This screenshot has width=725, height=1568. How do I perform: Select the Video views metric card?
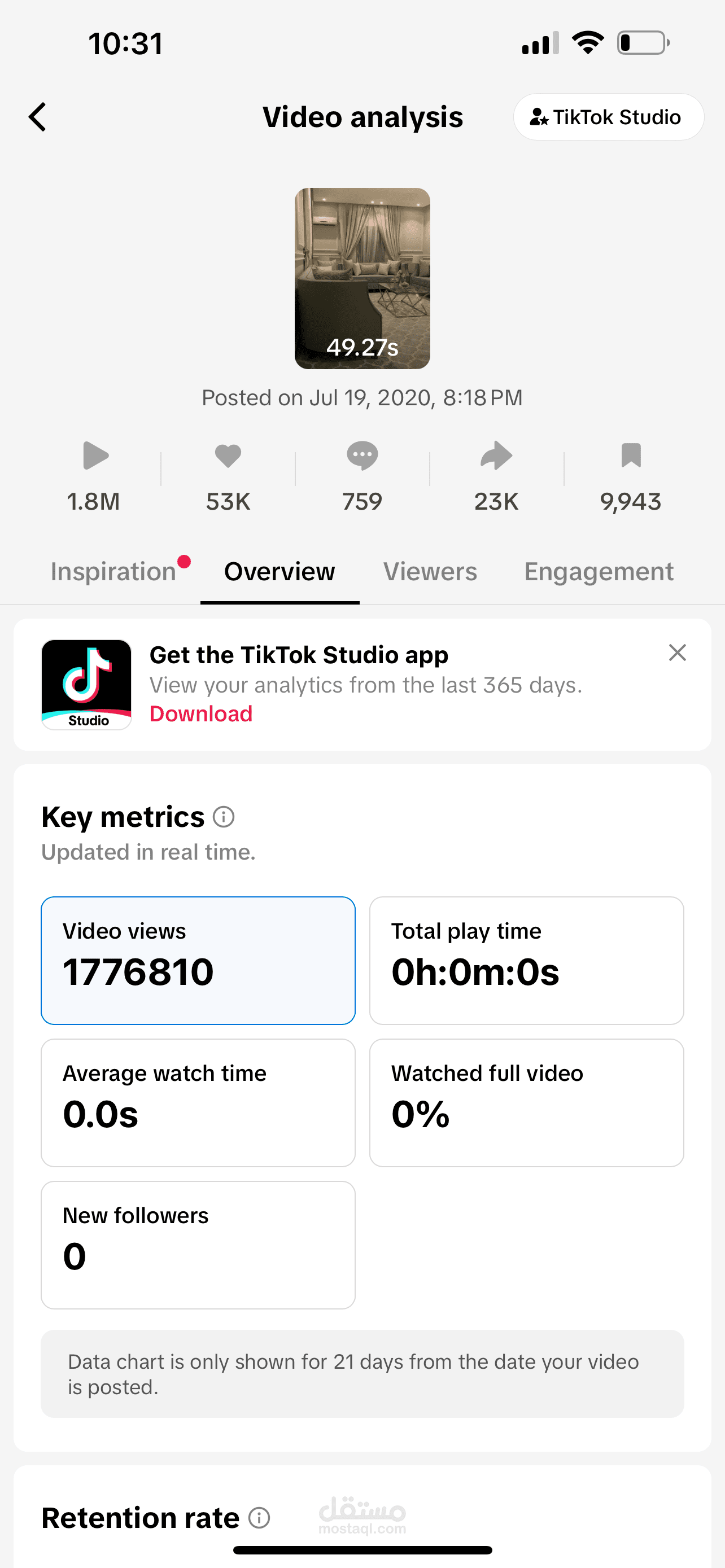pyautogui.click(x=198, y=961)
